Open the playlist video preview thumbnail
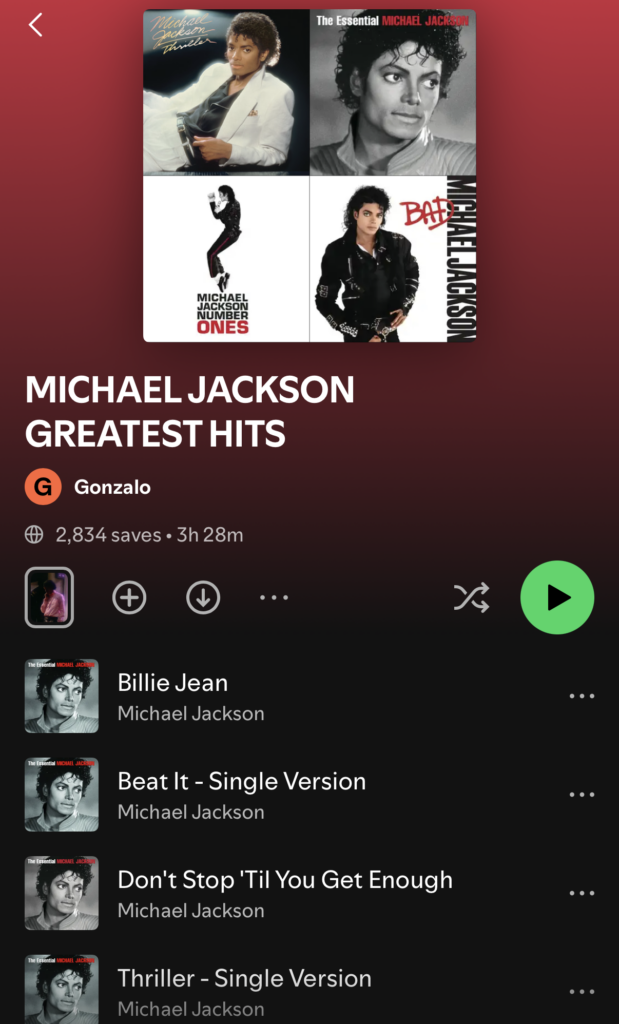The image size is (619, 1024). pyautogui.click(x=49, y=597)
